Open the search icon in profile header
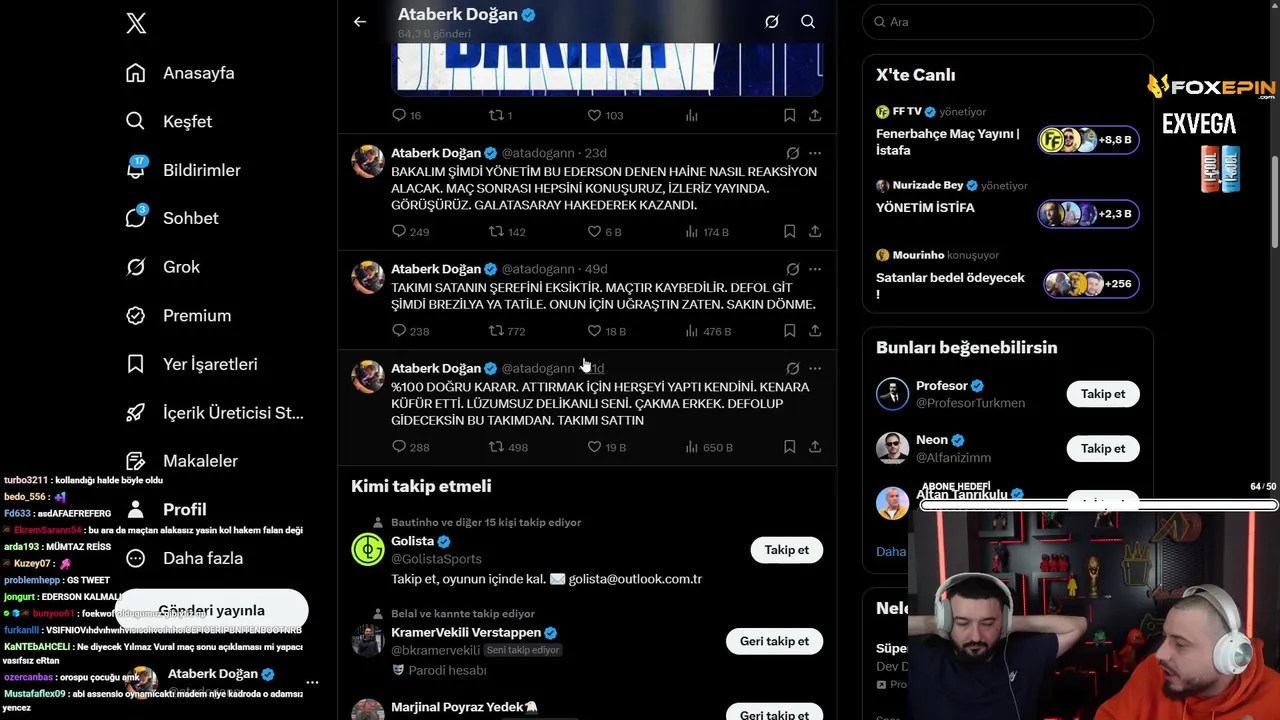The image size is (1280, 720). pyautogui.click(x=808, y=21)
